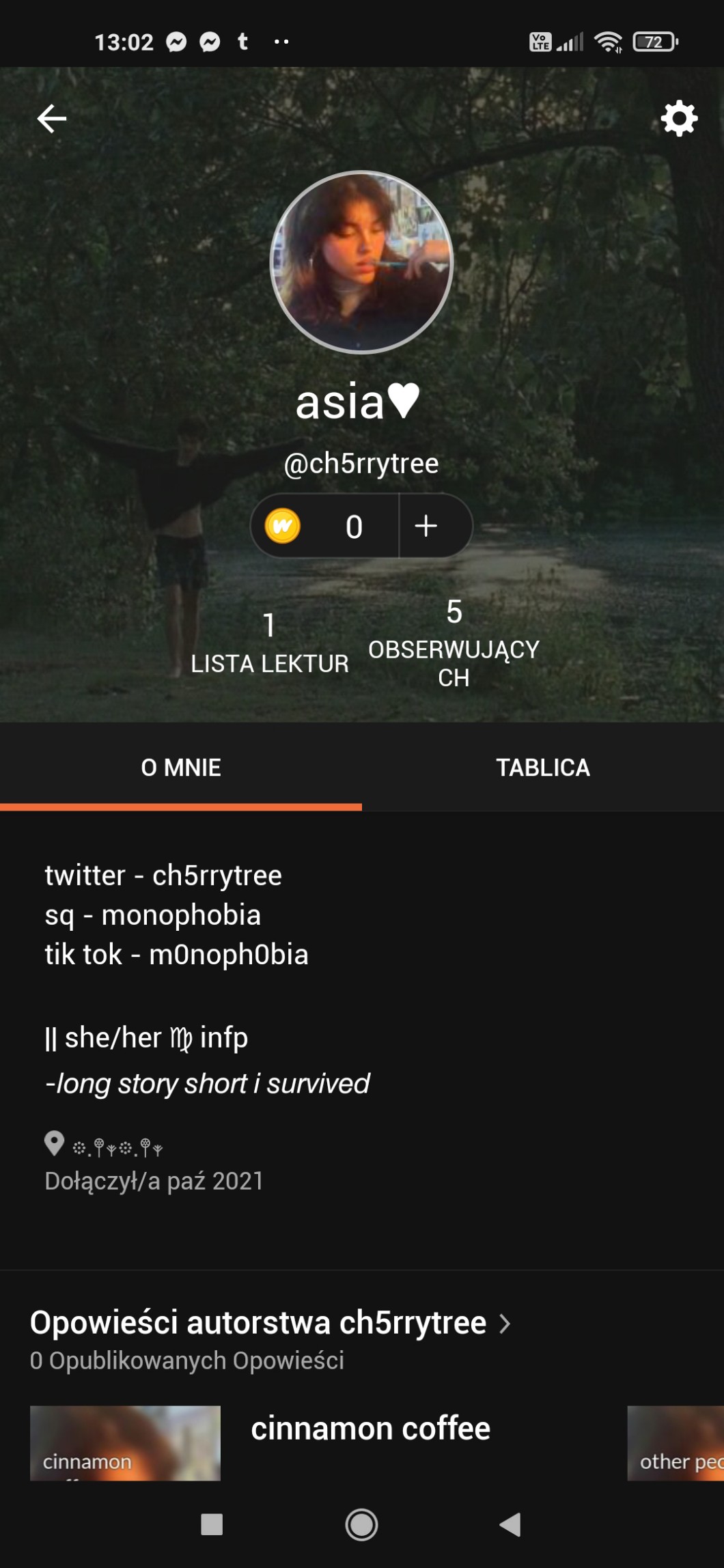724x1568 pixels.
Task: Switch to the Tablica tab
Action: tap(543, 768)
